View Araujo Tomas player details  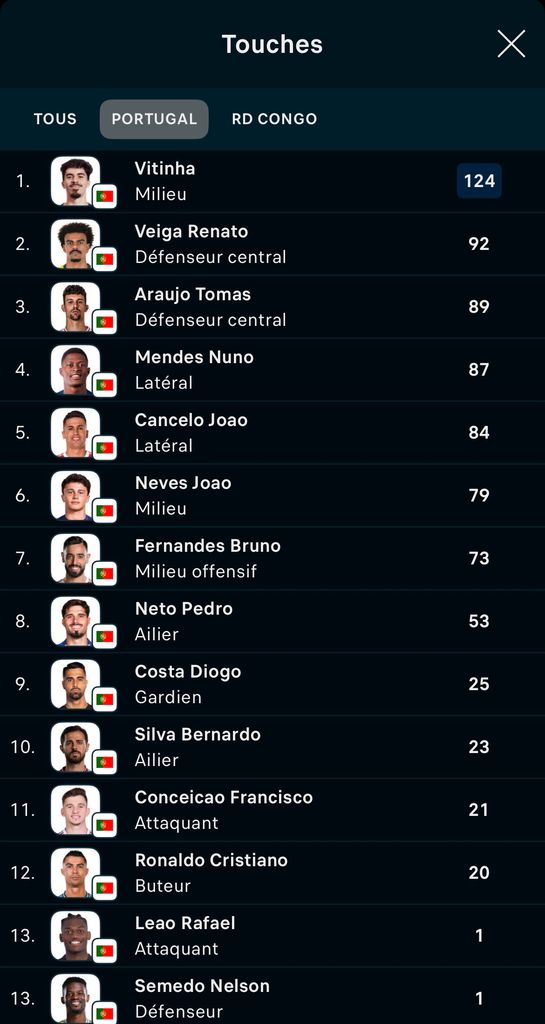pyautogui.click(x=272, y=307)
